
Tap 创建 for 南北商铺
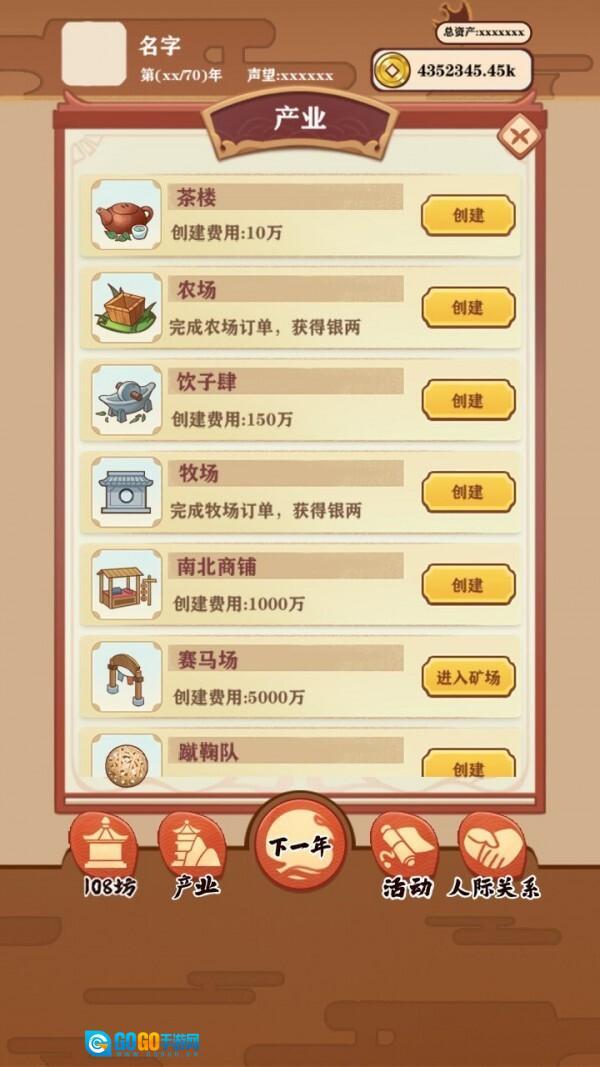click(467, 585)
